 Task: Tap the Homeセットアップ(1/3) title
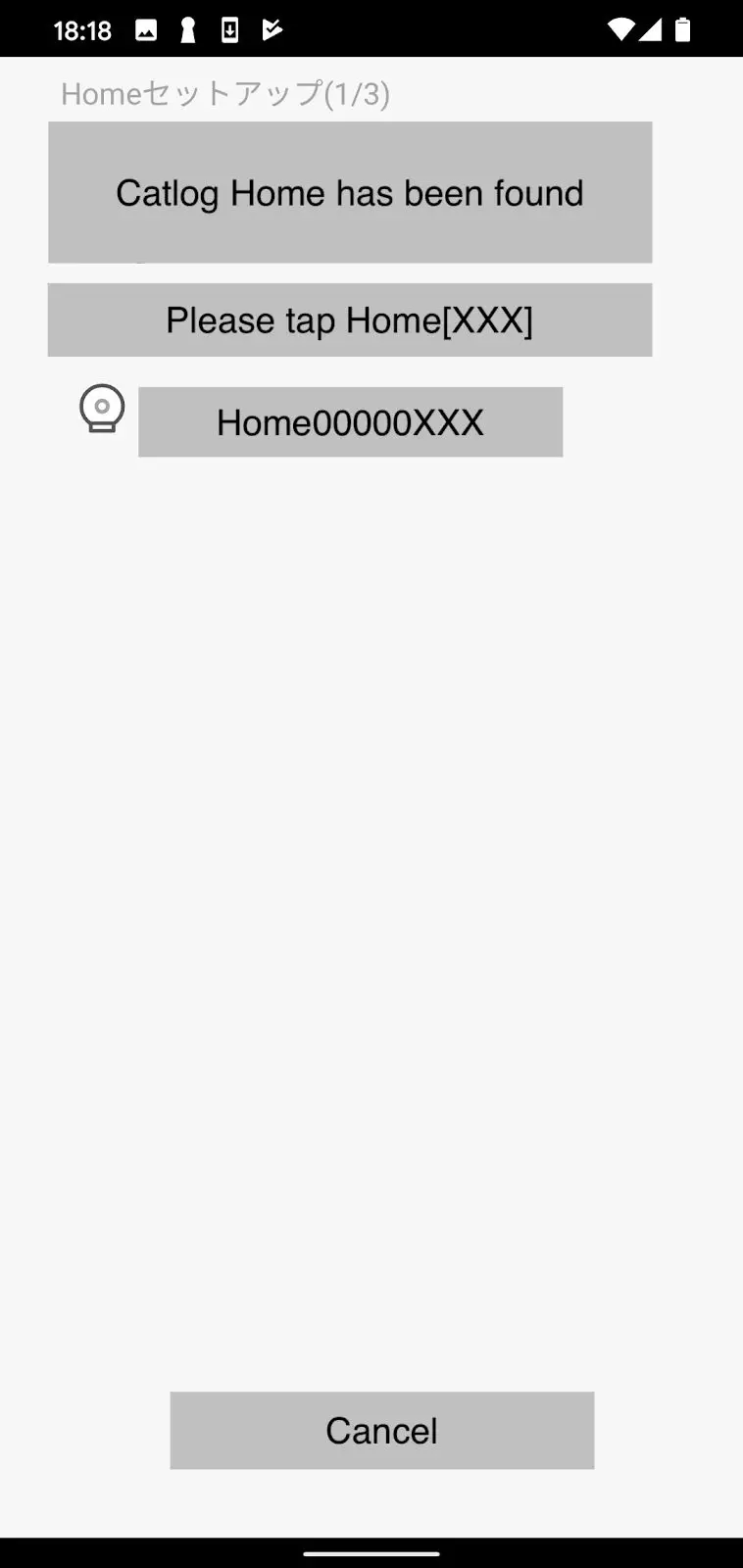[223, 94]
